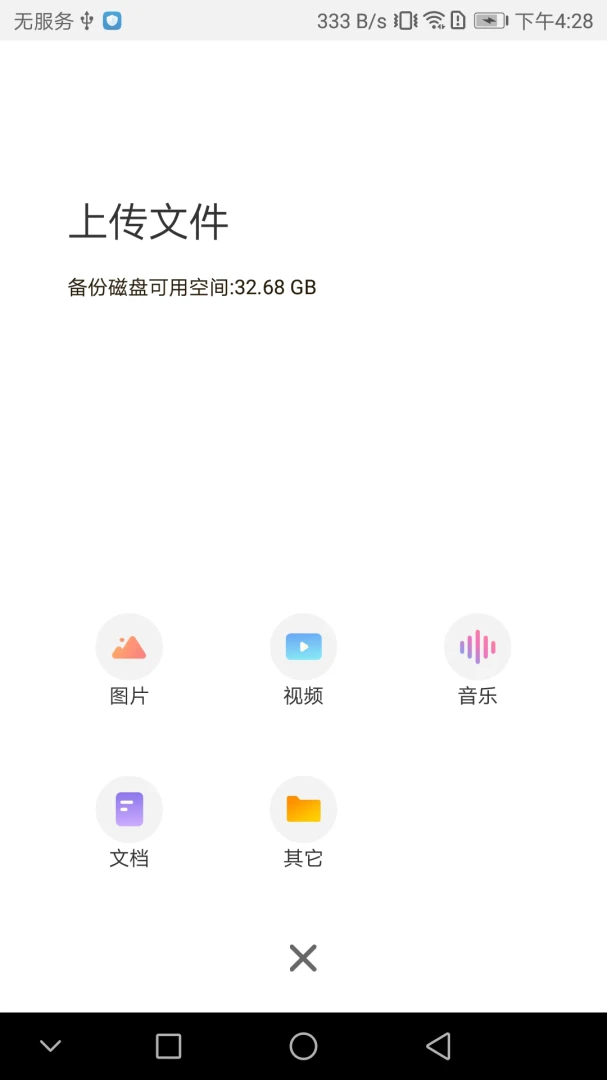The width and height of the screenshot is (607, 1080).
Task: Close the upload file panel
Action: click(x=303, y=958)
